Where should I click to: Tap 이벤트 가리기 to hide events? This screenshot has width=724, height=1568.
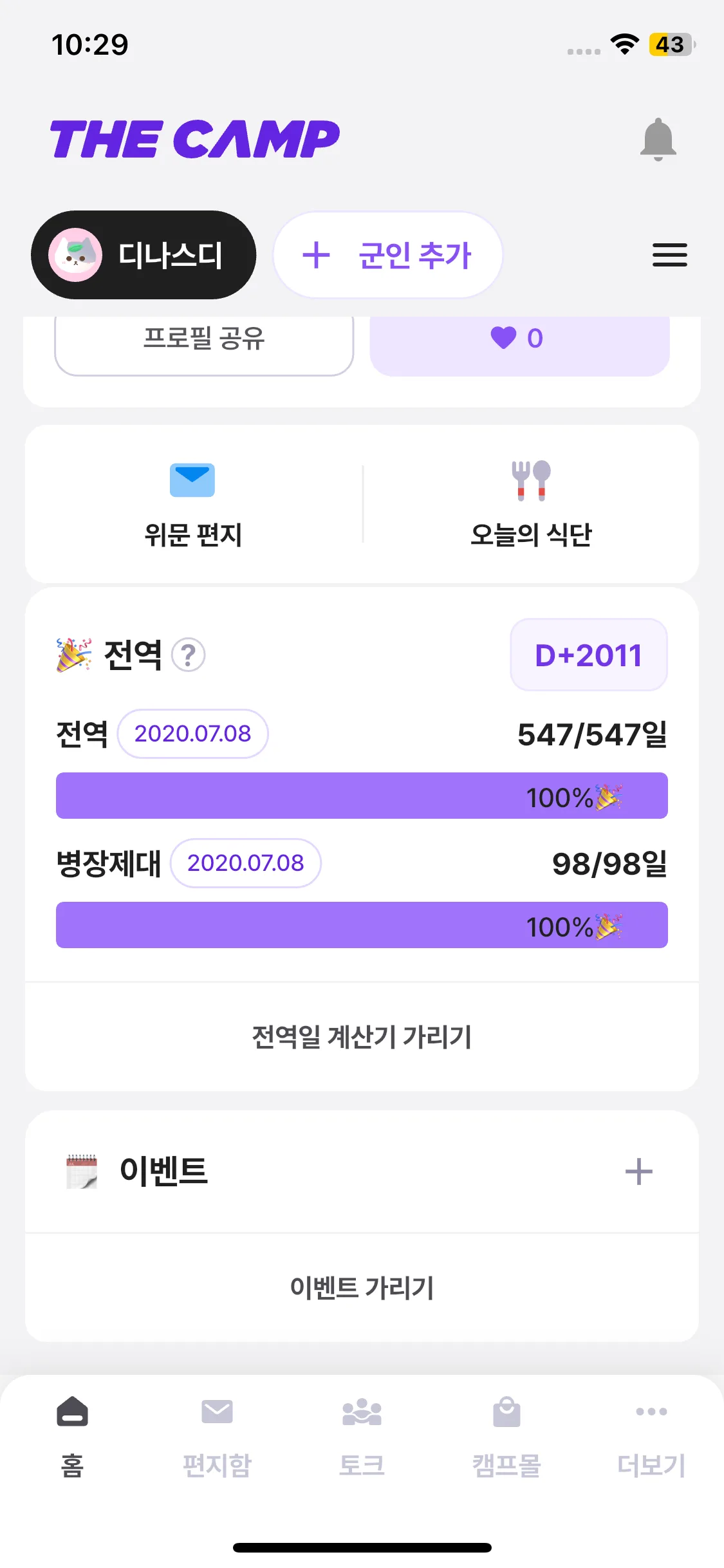362,1288
